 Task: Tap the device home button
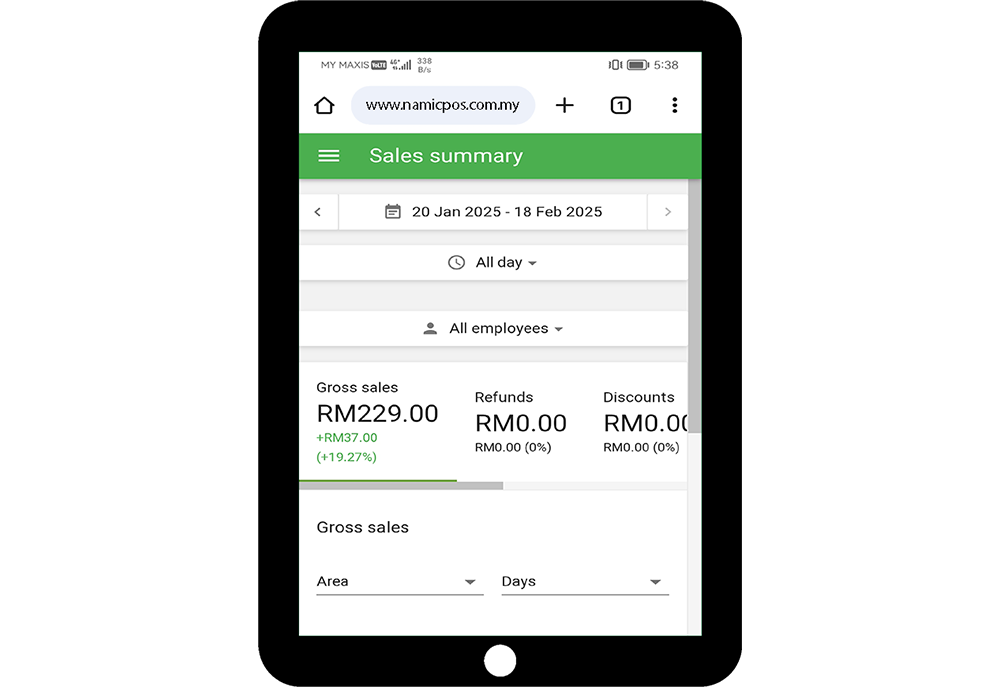point(500,661)
